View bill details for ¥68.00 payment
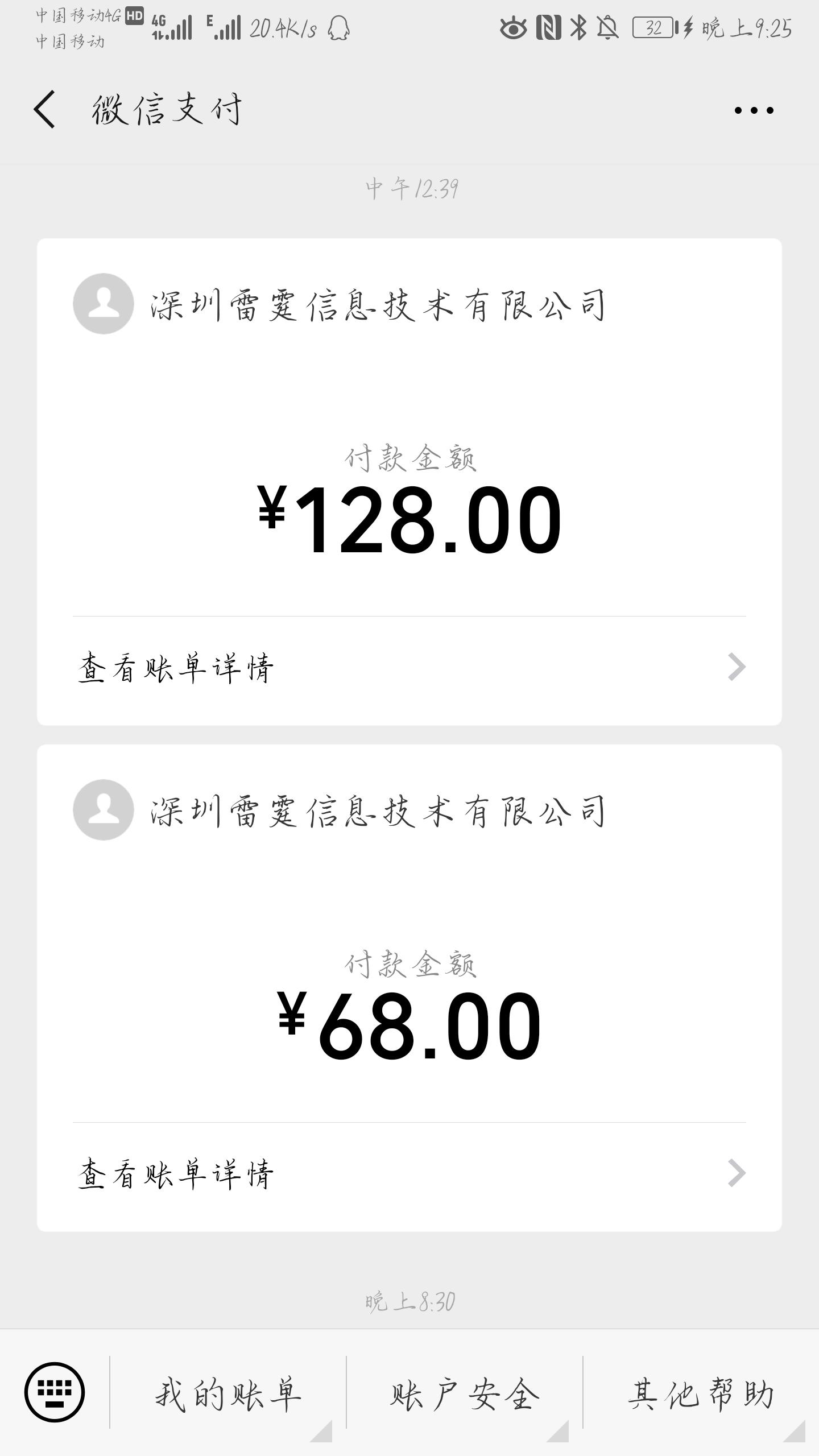 [409, 1174]
